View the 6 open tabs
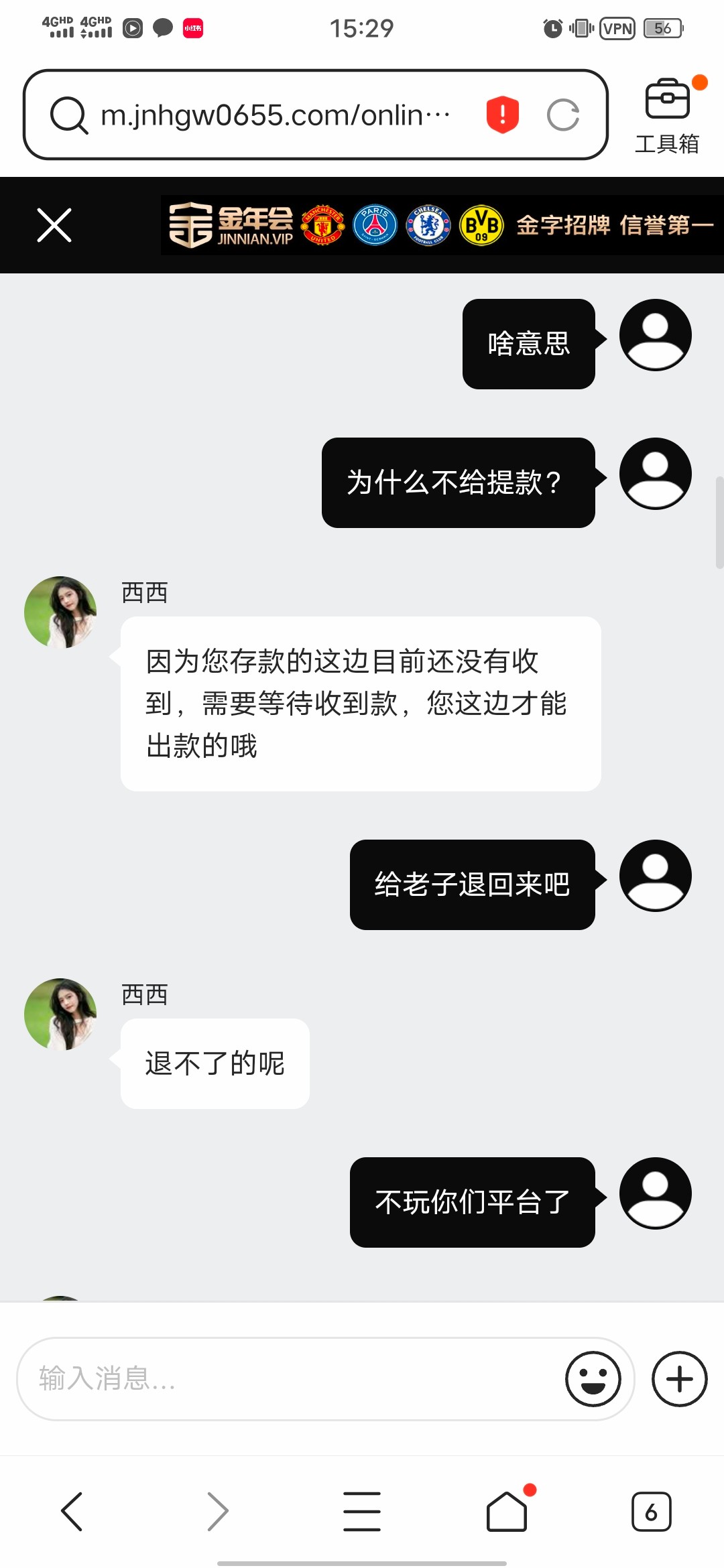This screenshot has height=1568, width=724. (651, 1511)
